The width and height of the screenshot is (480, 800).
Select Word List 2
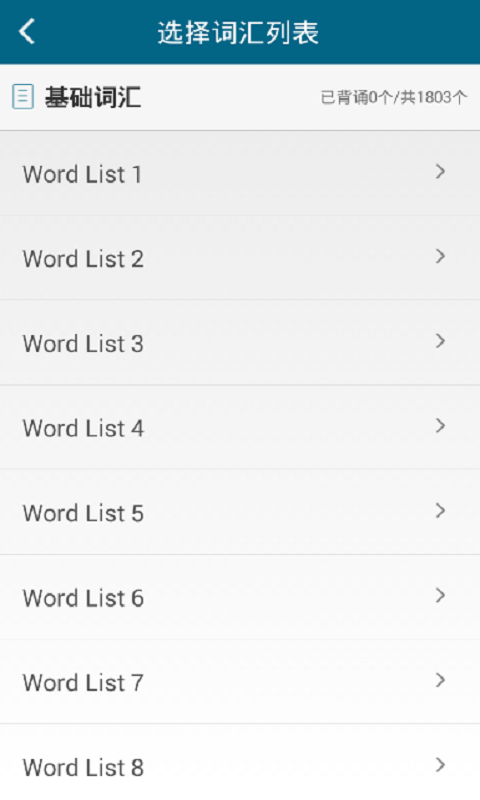pos(240,257)
